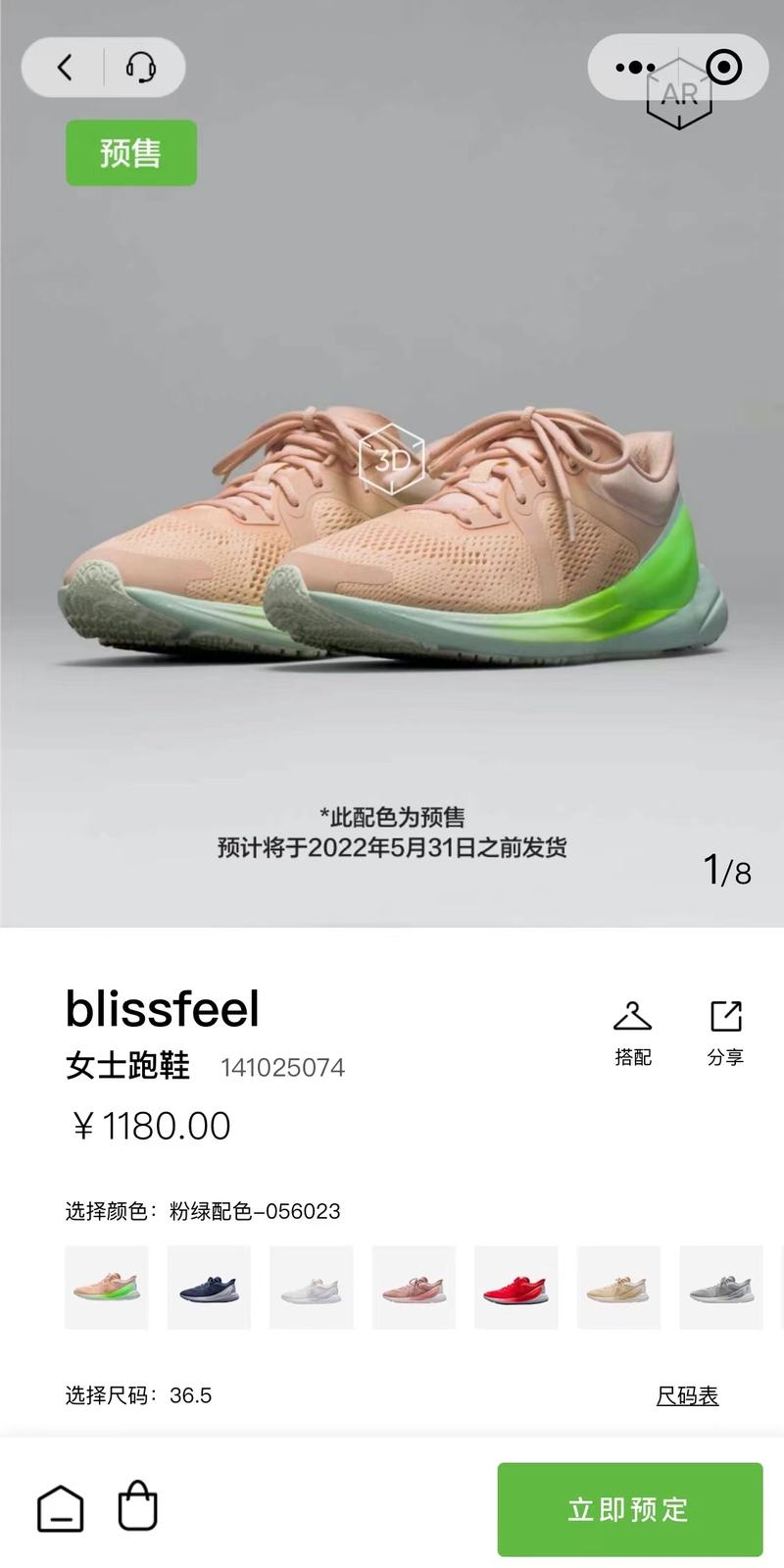Open the home icon at bottom left
784x1568 pixels.
click(x=59, y=1509)
